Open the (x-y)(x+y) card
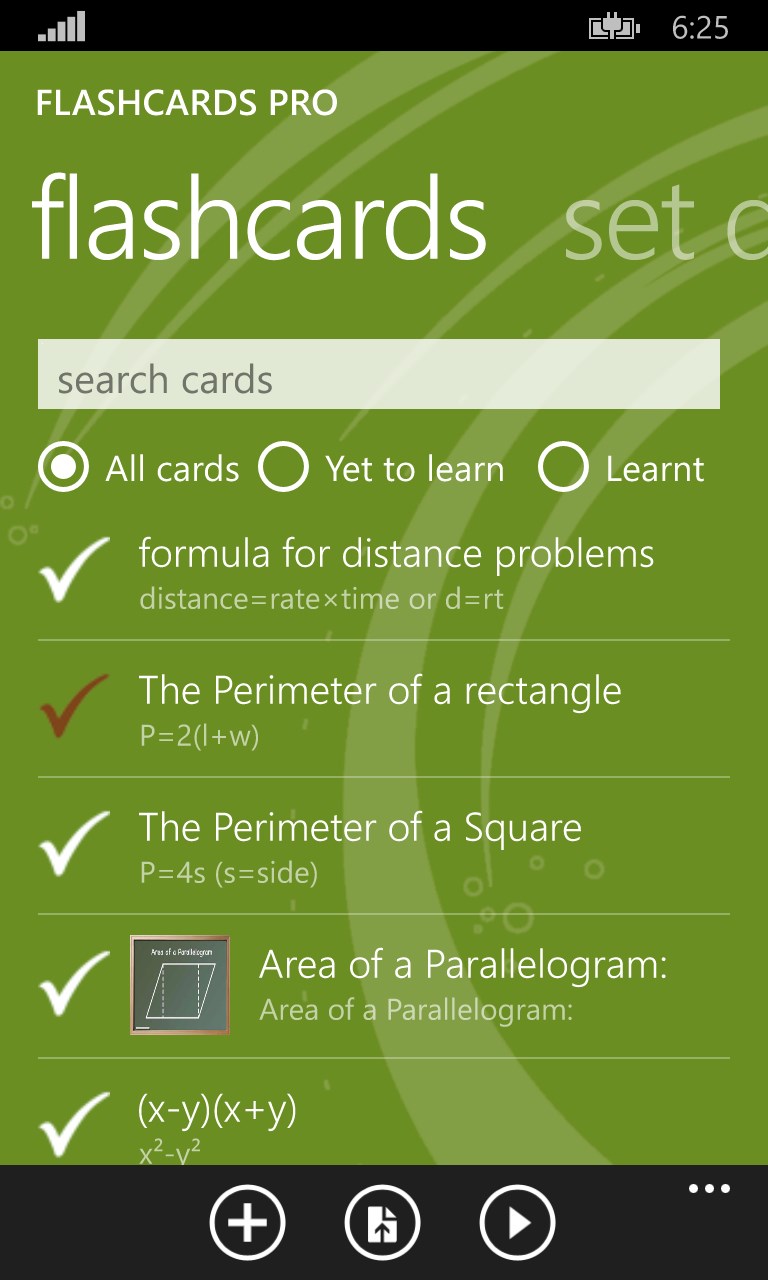The image size is (768, 1280). pos(217,1123)
